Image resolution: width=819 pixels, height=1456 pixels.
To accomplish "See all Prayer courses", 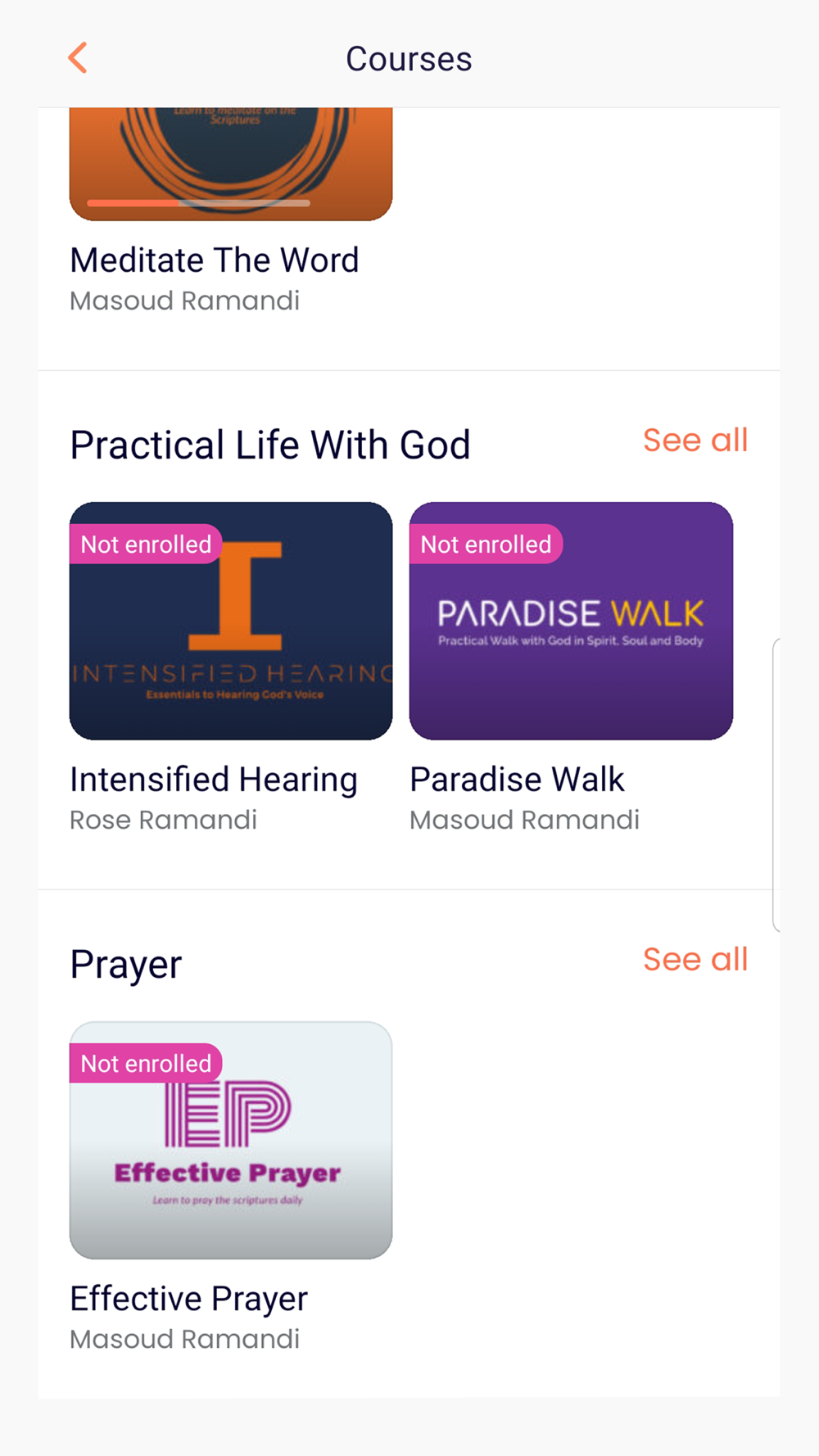I will pyautogui.click(x=695, y=960).
